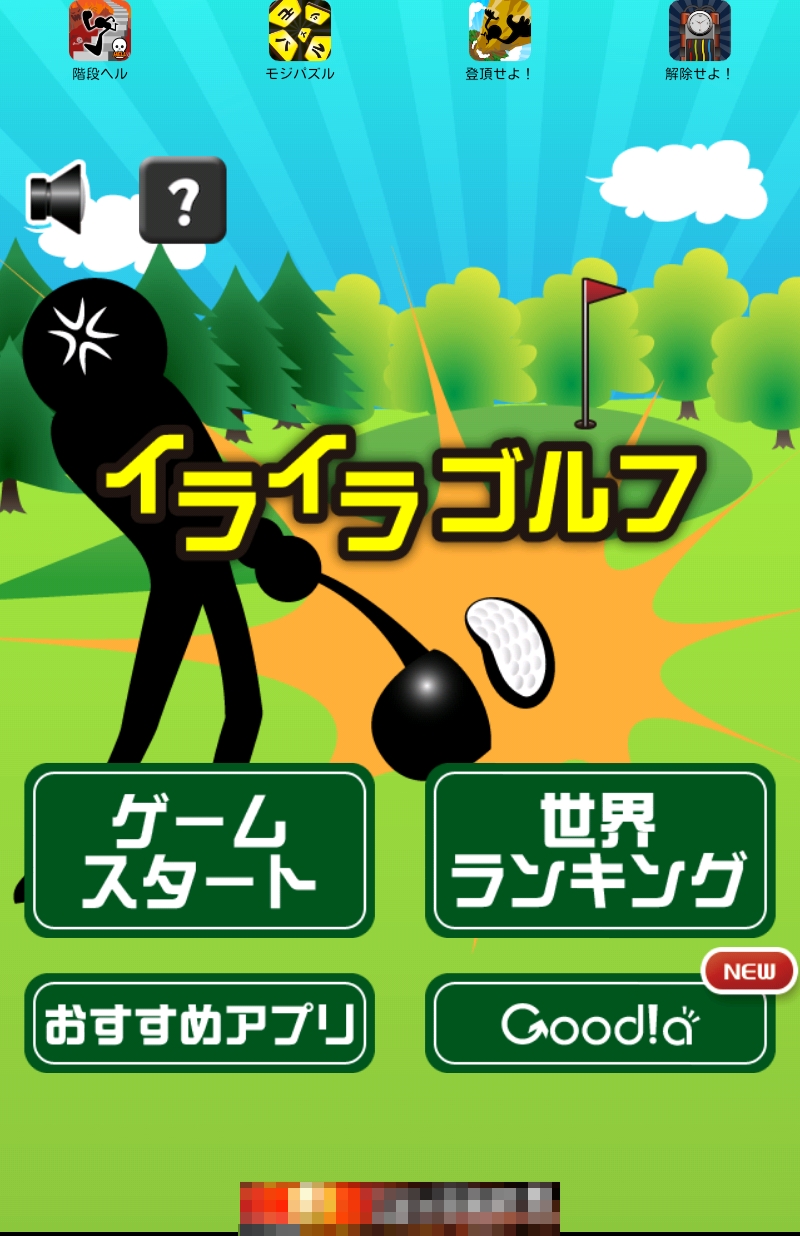Open the help question mark button
This screenshot has height=1236, width=800.
pyautogui.click(x=182, y=200)
